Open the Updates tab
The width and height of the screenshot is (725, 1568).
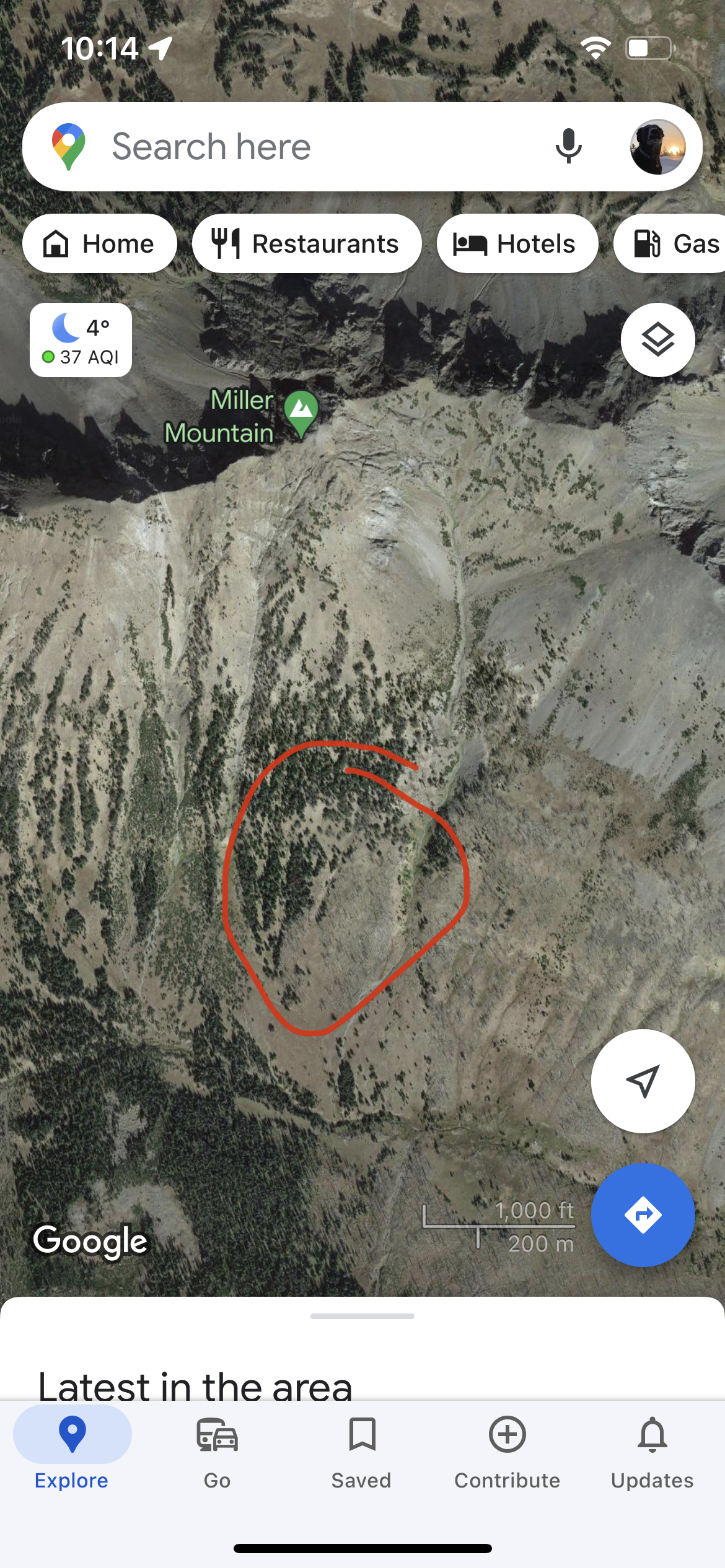point(652,1453)
